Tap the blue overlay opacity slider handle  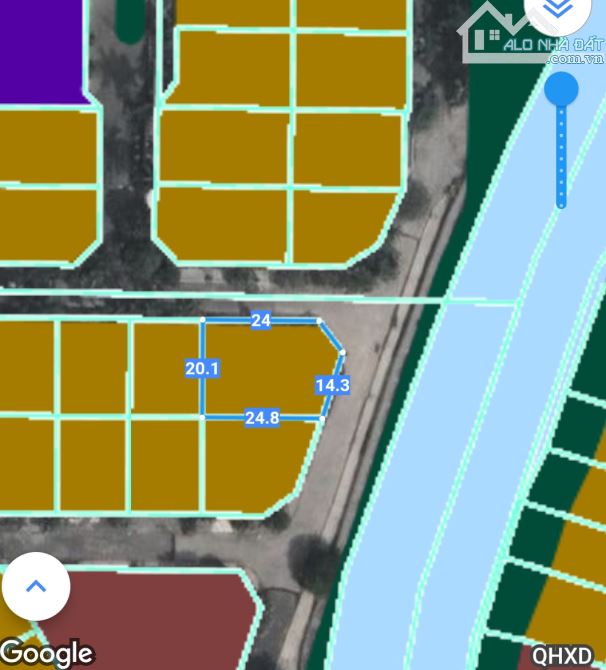click(561, 89)
